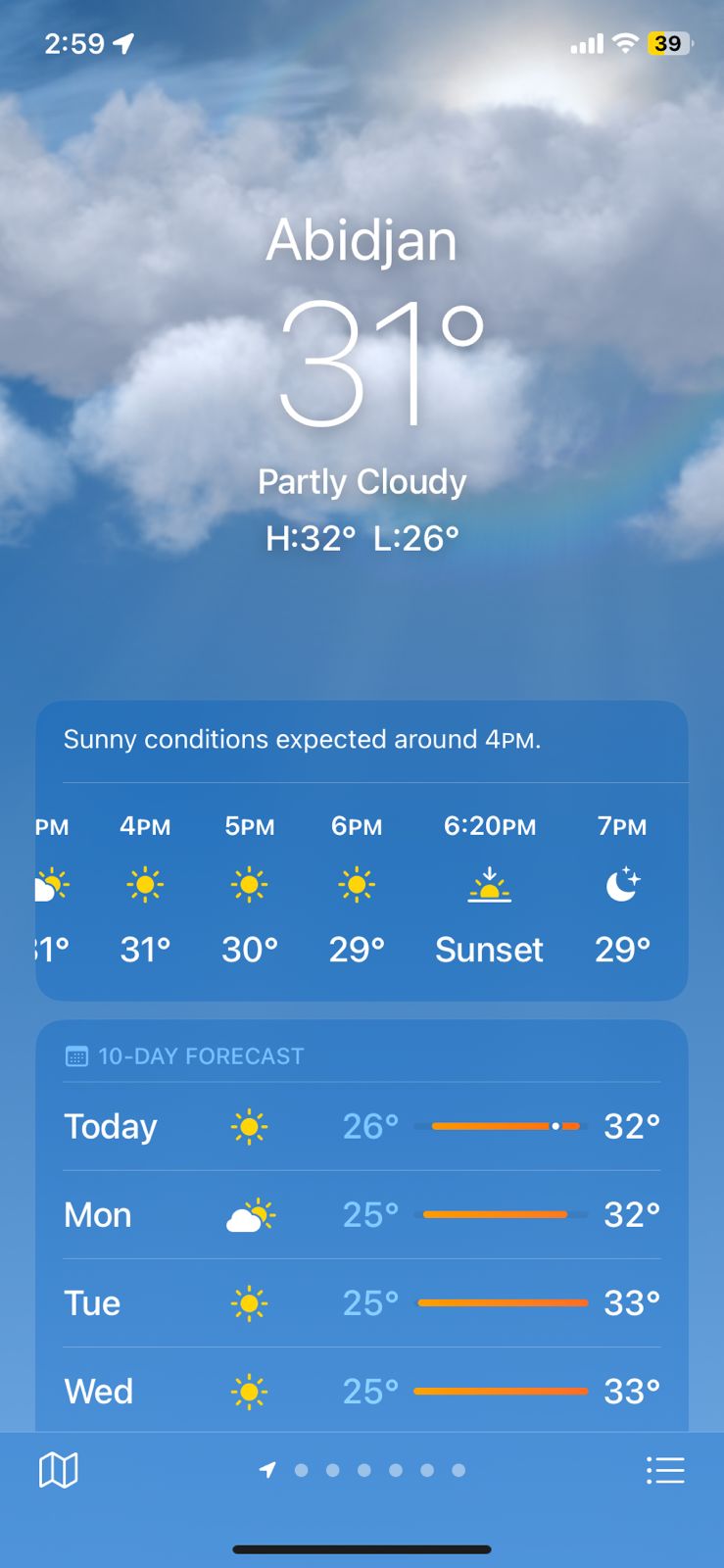This screenshot has width=724, height=1568.
Task: Open Today's forecast details
Action: tap(362, 1127)
